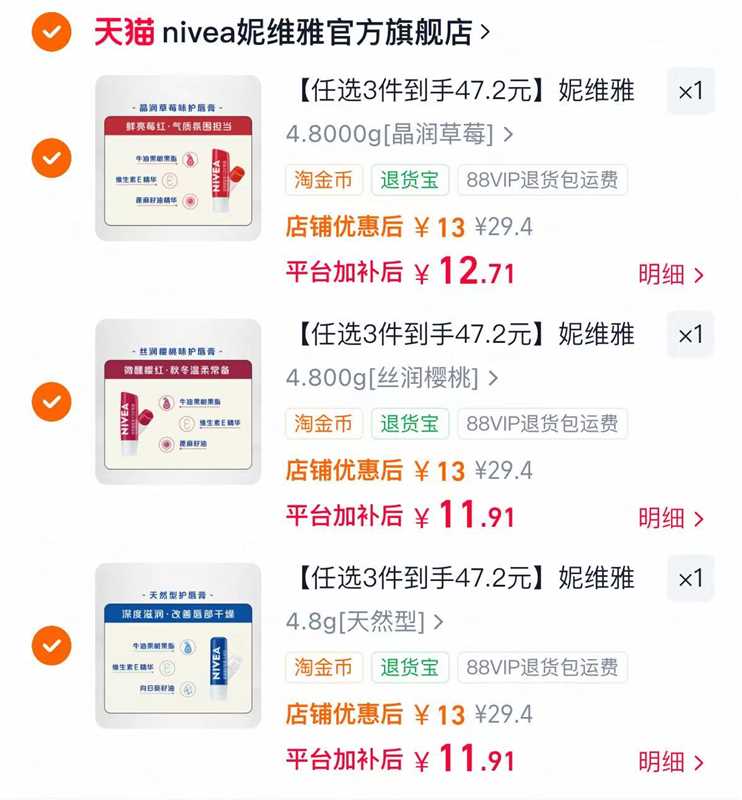Adjust ×1 quantity of 丝润樱桃 item

[690, 335]
